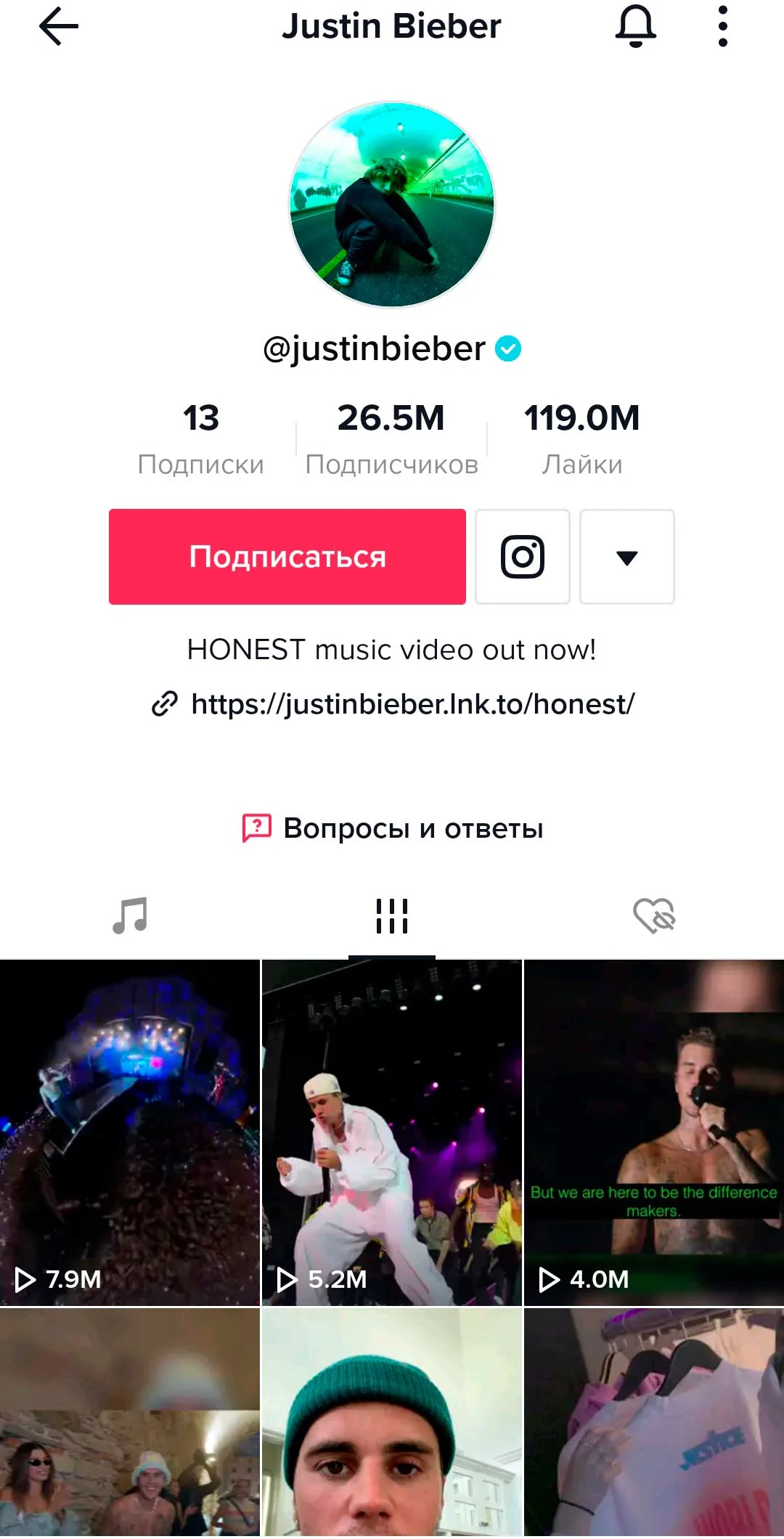Viewport: 784px width, 1539px height.
Task: Open the three-dot overflow menu
Action: pos(722,27)
